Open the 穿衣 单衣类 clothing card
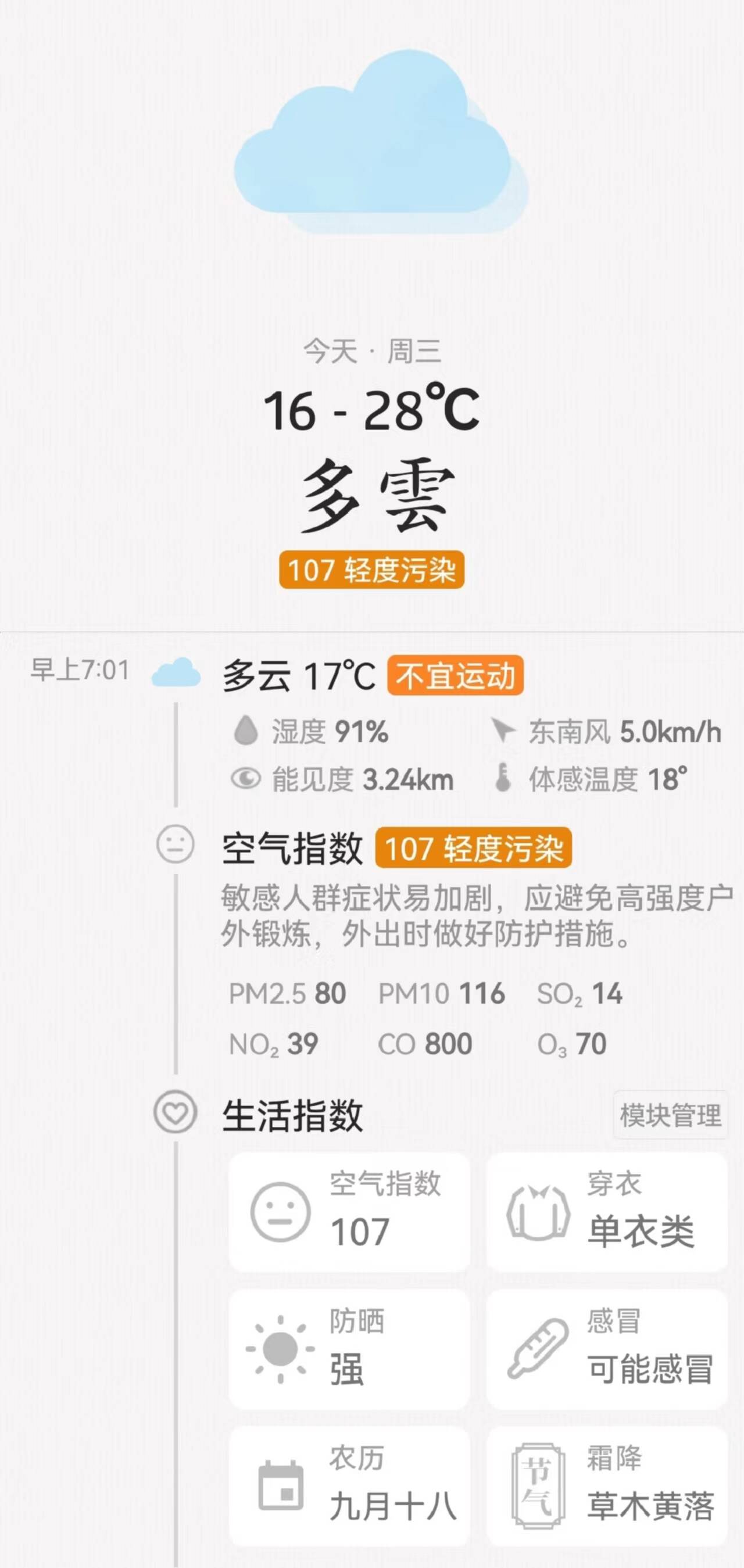This screenshot has height=1568, width=744. [x=607, y=1212]
